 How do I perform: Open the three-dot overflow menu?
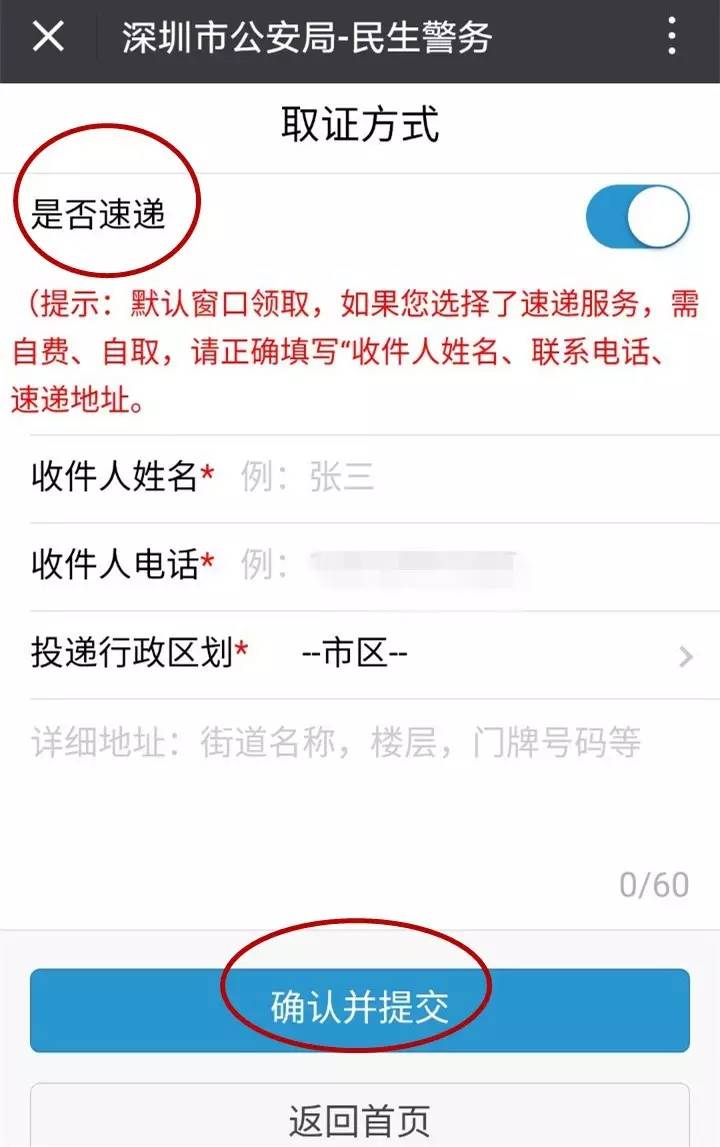click(672, 37)
